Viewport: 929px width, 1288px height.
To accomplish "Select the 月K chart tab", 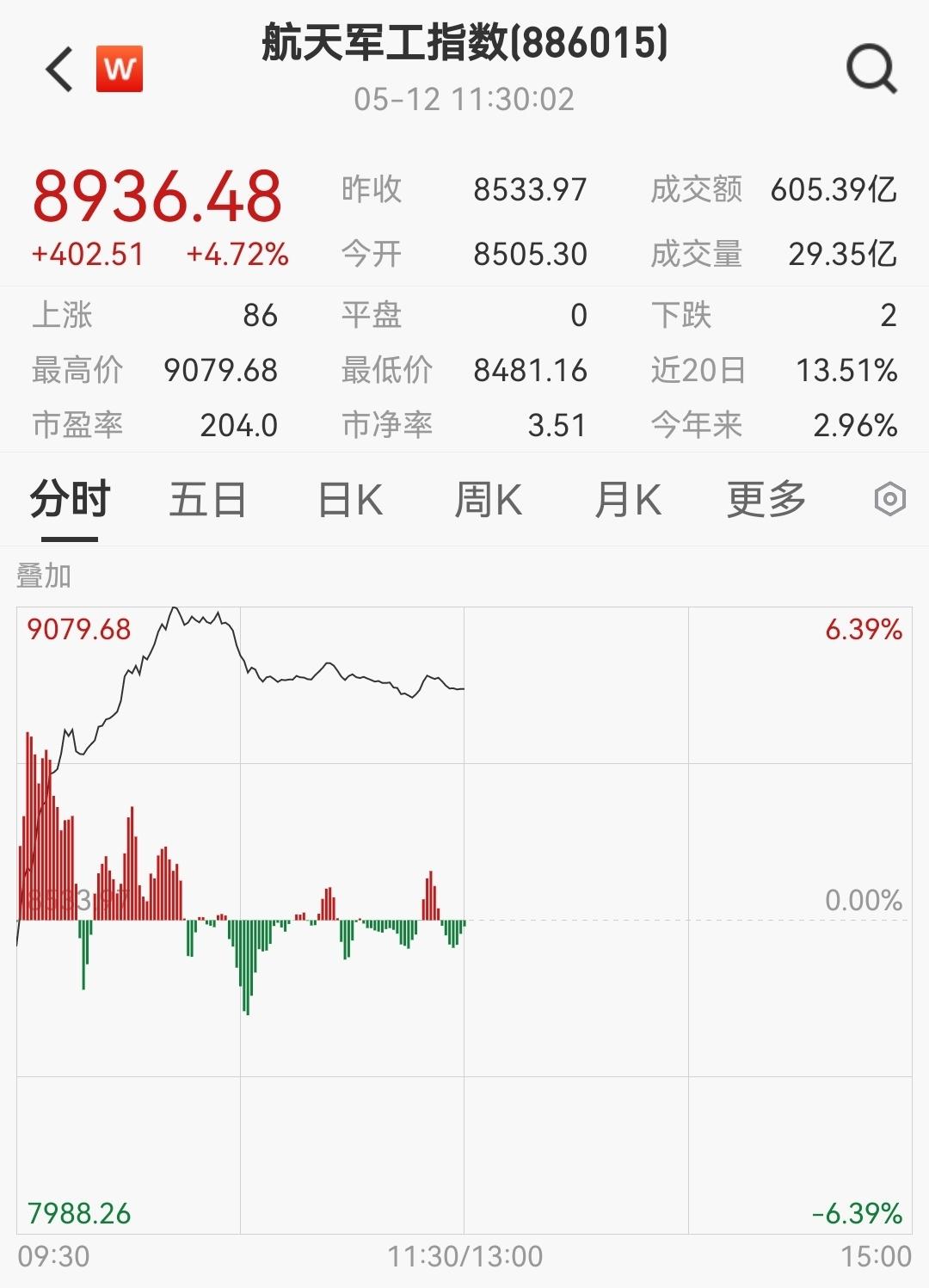I will coord(628,500).
